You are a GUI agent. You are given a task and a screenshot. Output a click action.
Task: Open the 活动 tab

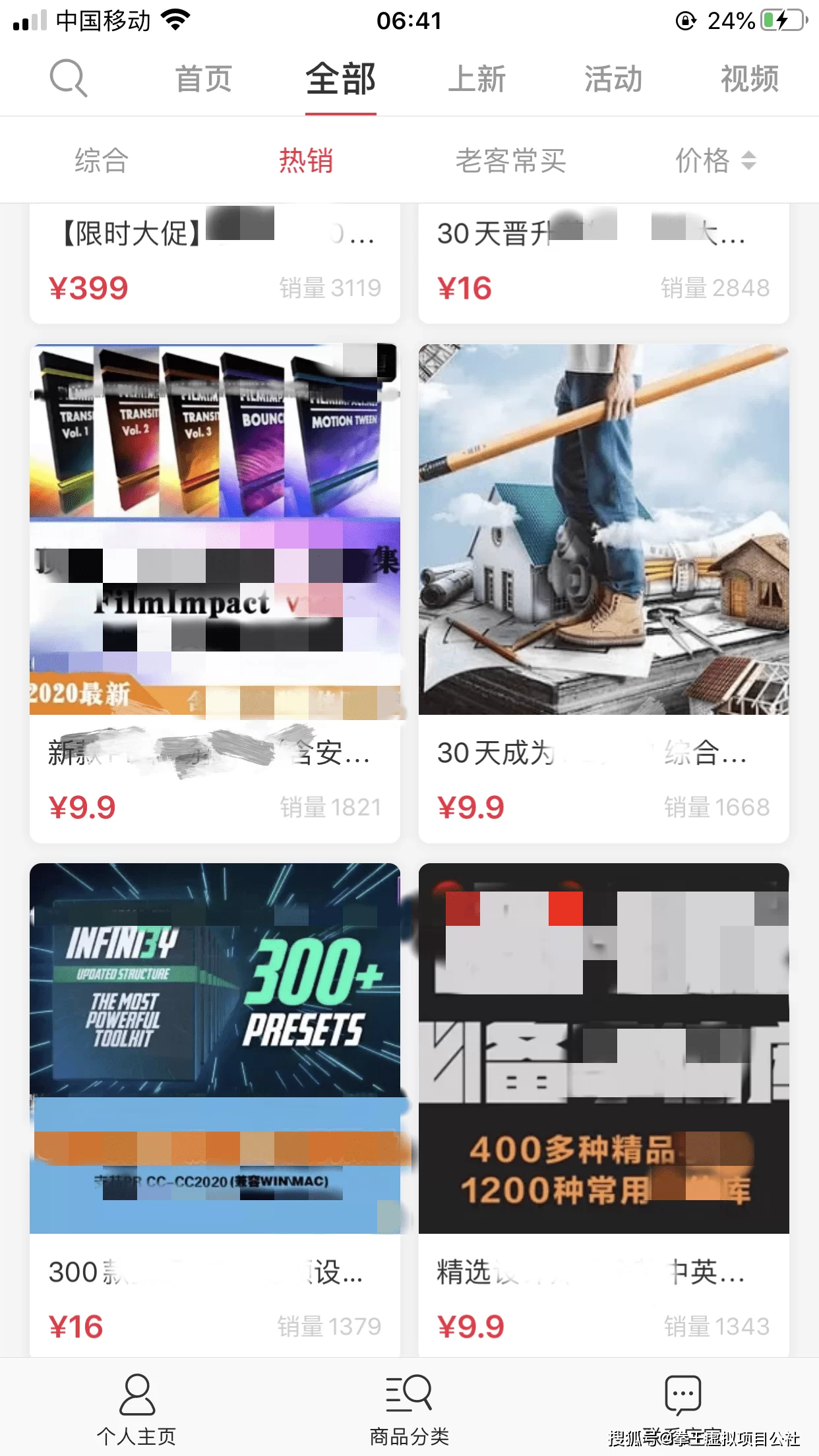pyautogui.click(x=613, y=79)
